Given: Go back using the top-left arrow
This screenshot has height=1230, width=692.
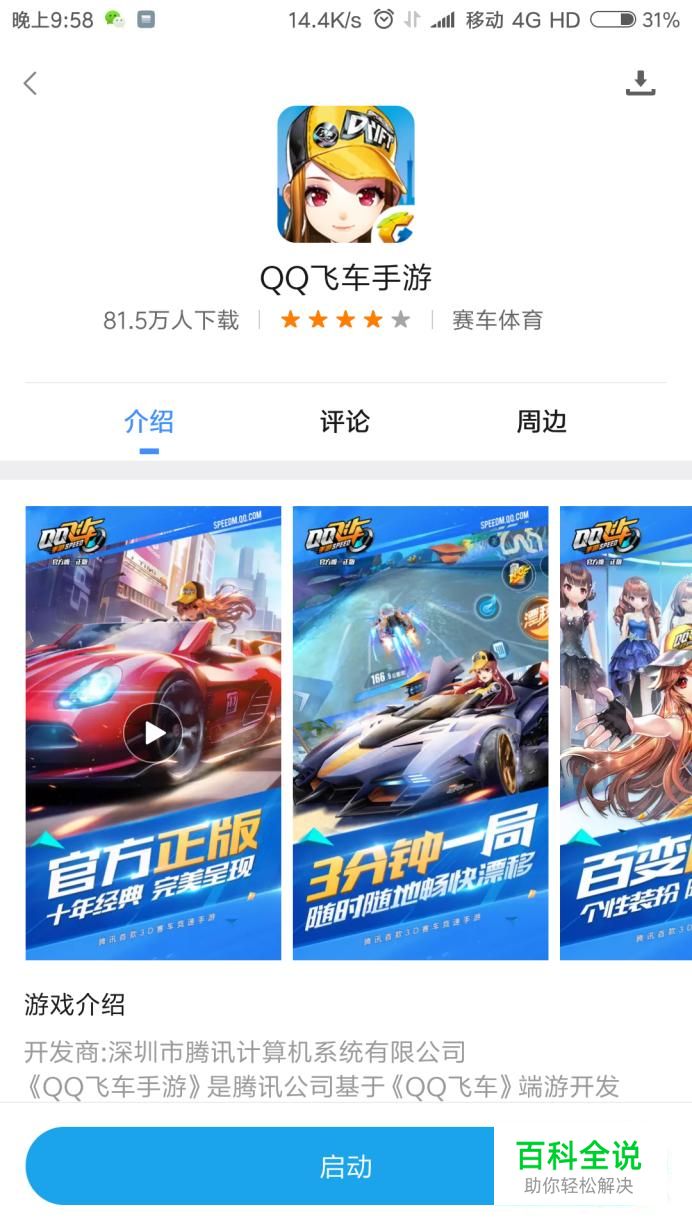Looking at the screenshot, I should (30, 84).
